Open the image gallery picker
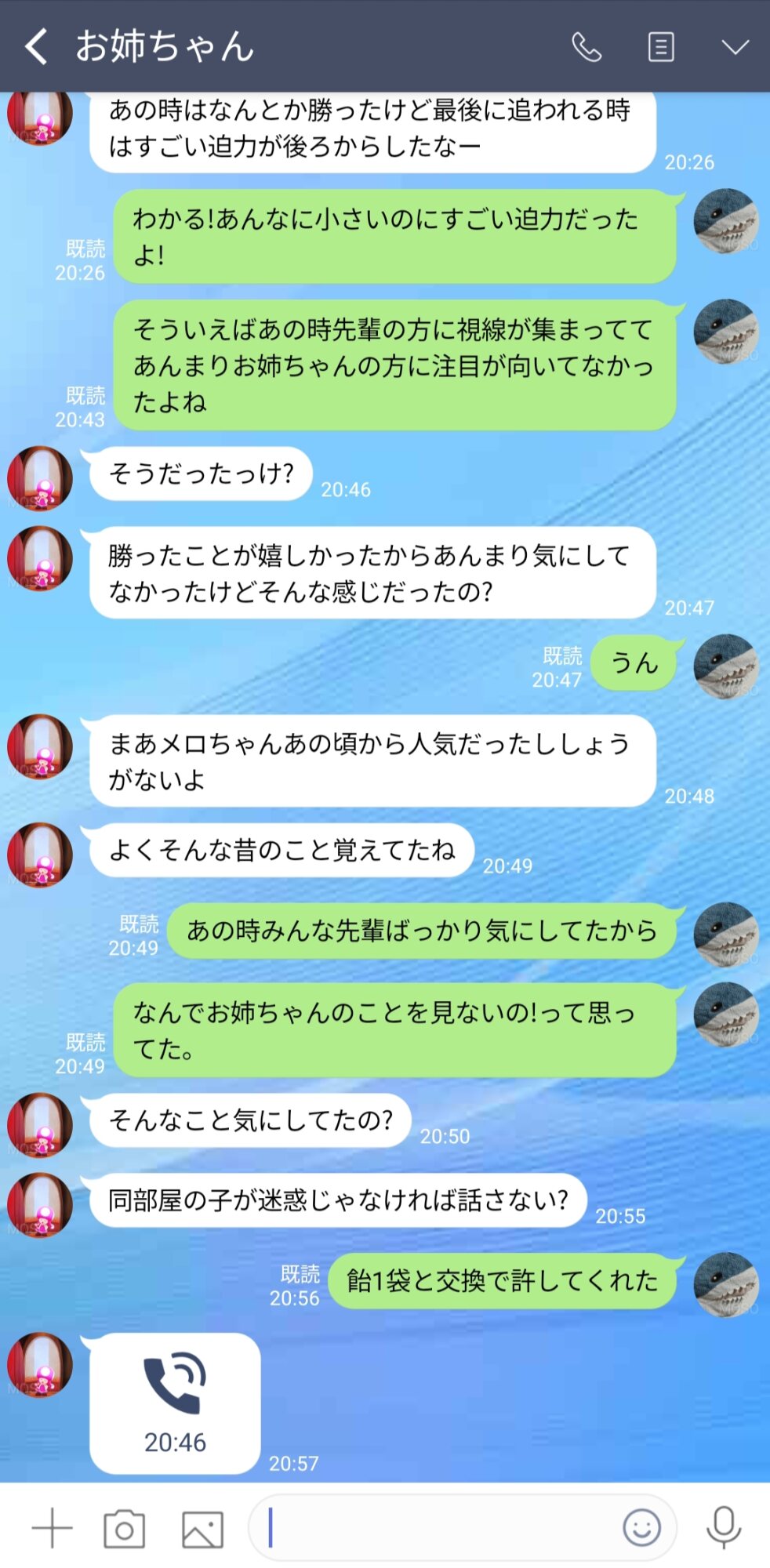 tap(202, 1529)
